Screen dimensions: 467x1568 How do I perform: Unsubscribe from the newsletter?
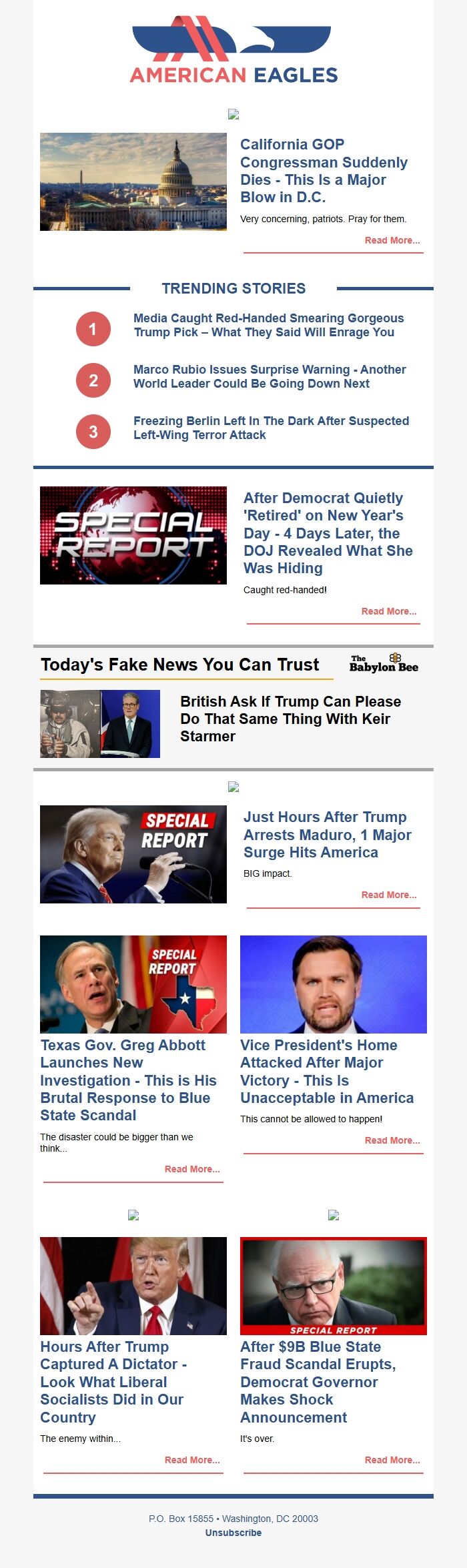tap(233, 1533)
